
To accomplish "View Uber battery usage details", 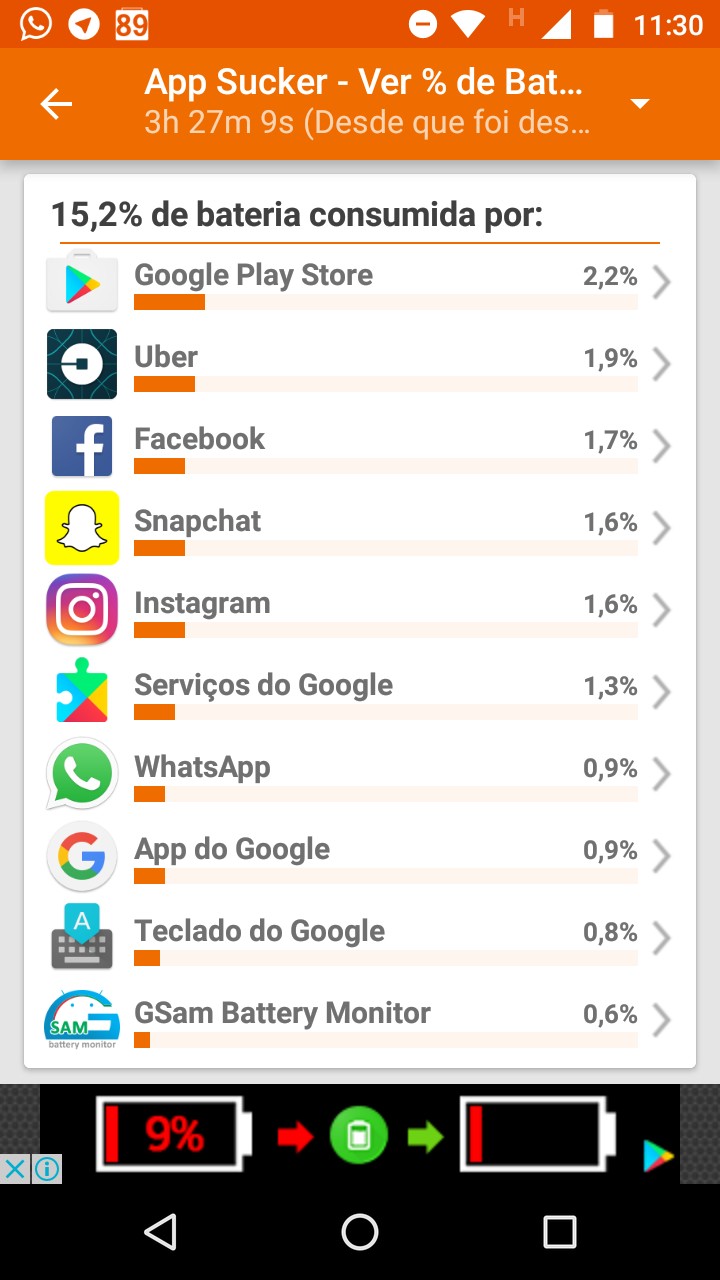I will coord(360,364).
